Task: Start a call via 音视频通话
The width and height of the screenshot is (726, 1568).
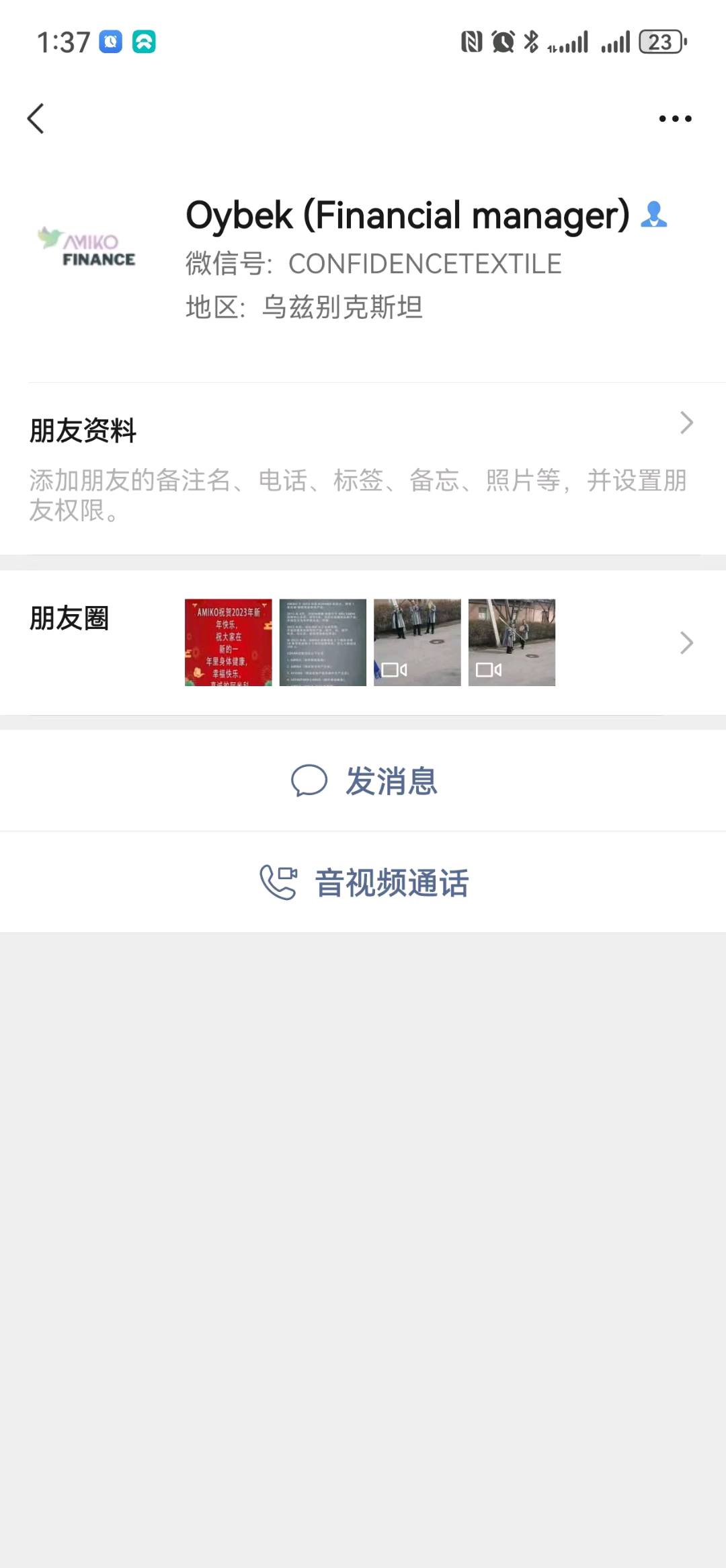Action: point(364,883)
